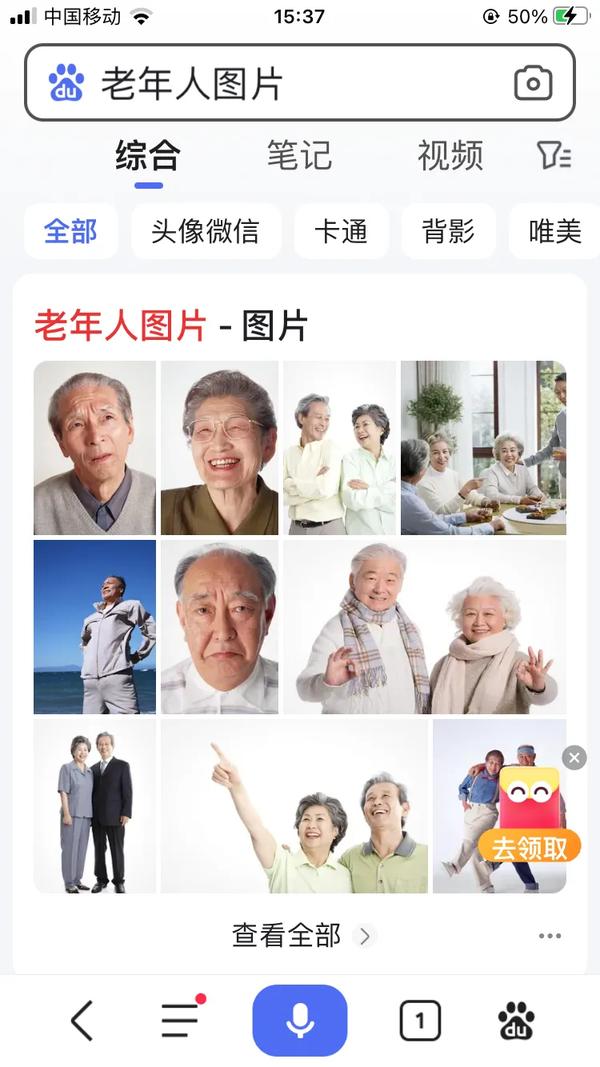
Task: Dismiss the 去领取 red packet popup
Action: click(x=574, y=758)
